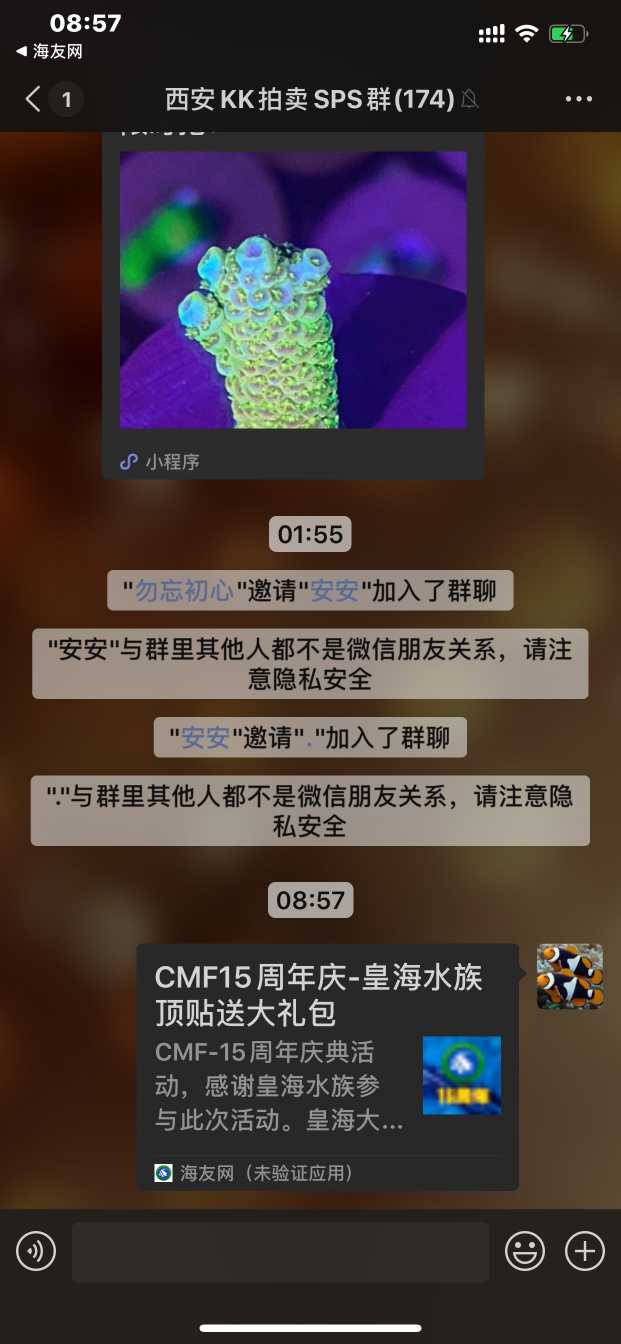
Task: Tap the message text field
Action: coord(280,1251)
